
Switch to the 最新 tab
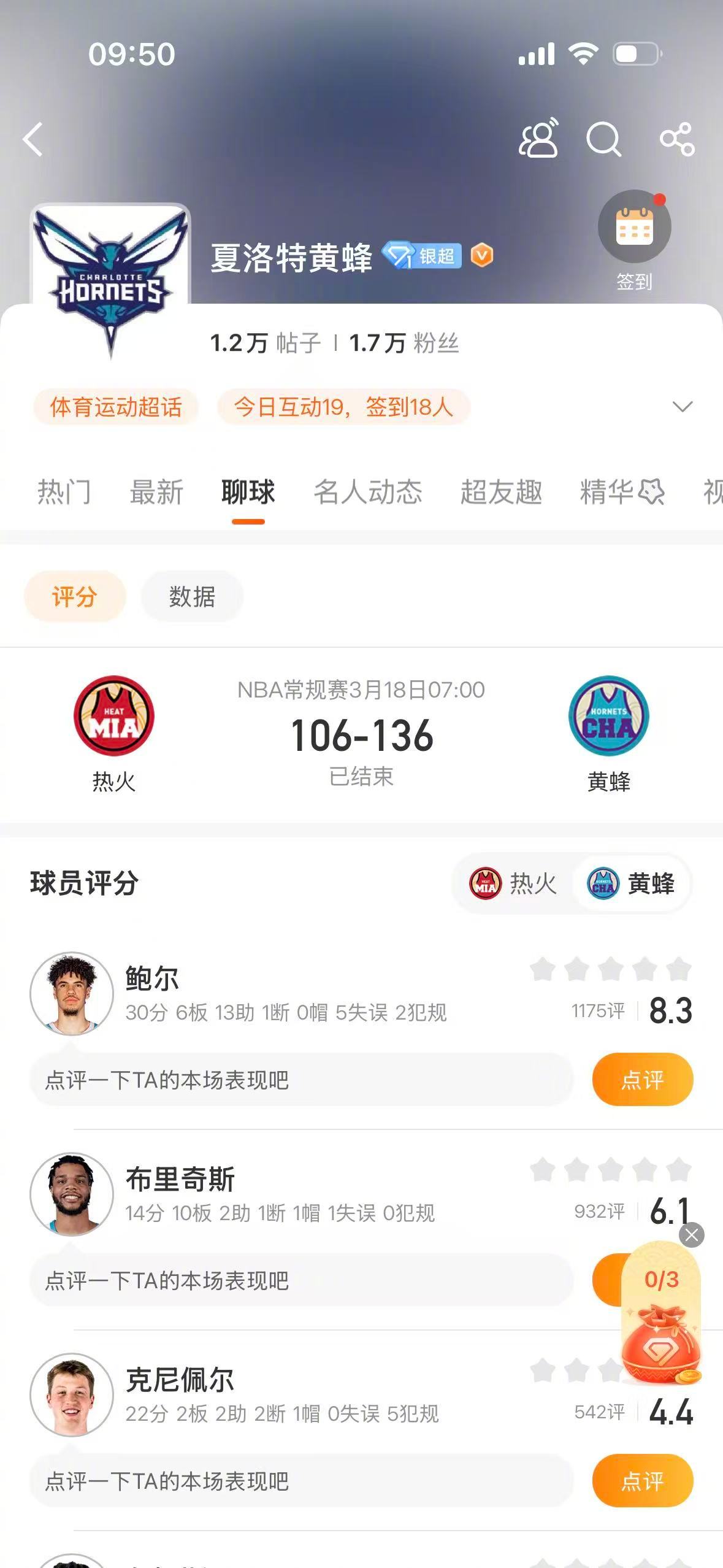155,493
